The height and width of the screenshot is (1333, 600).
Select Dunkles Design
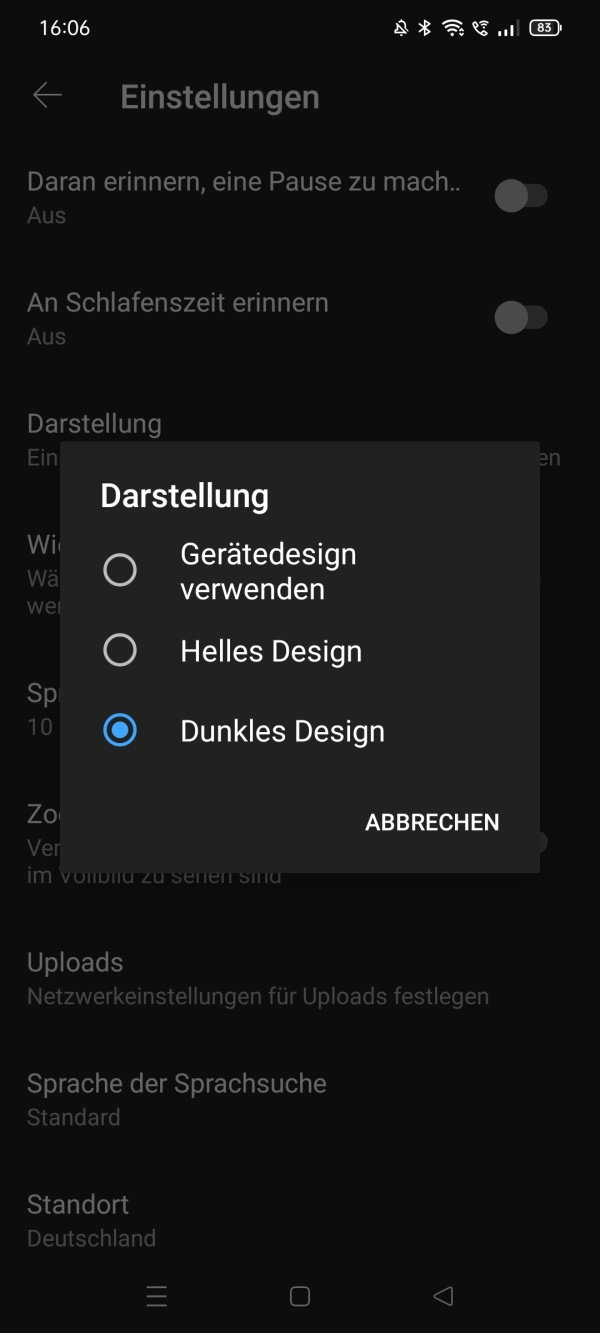300,731
